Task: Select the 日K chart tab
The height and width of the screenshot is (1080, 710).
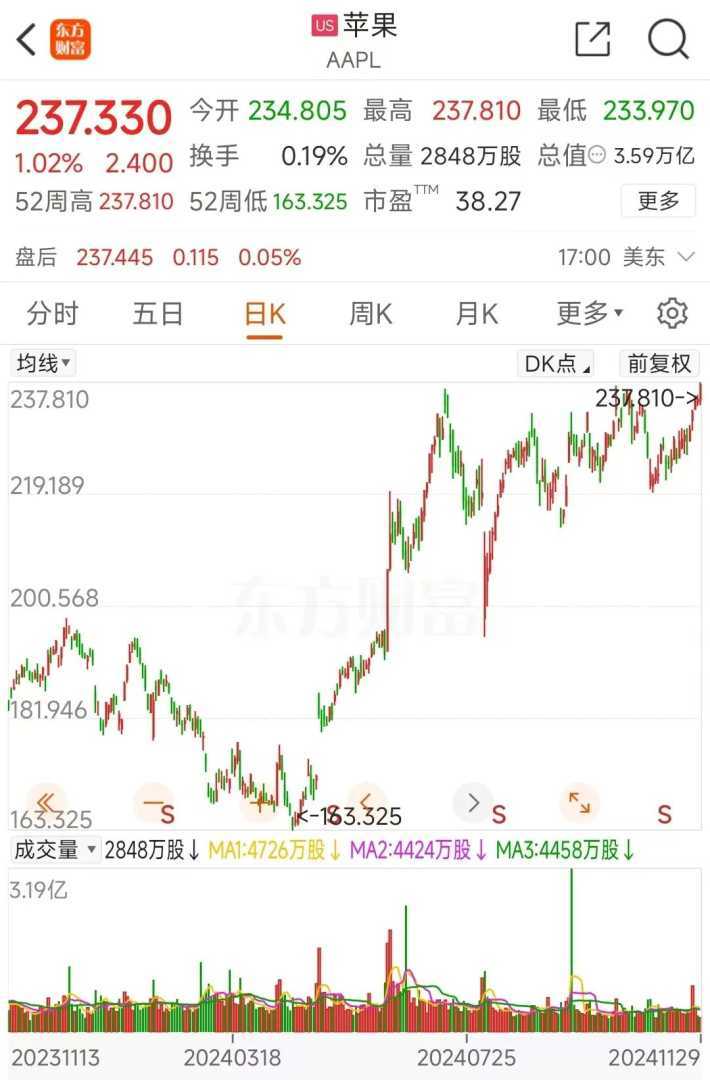Action: 265,314
